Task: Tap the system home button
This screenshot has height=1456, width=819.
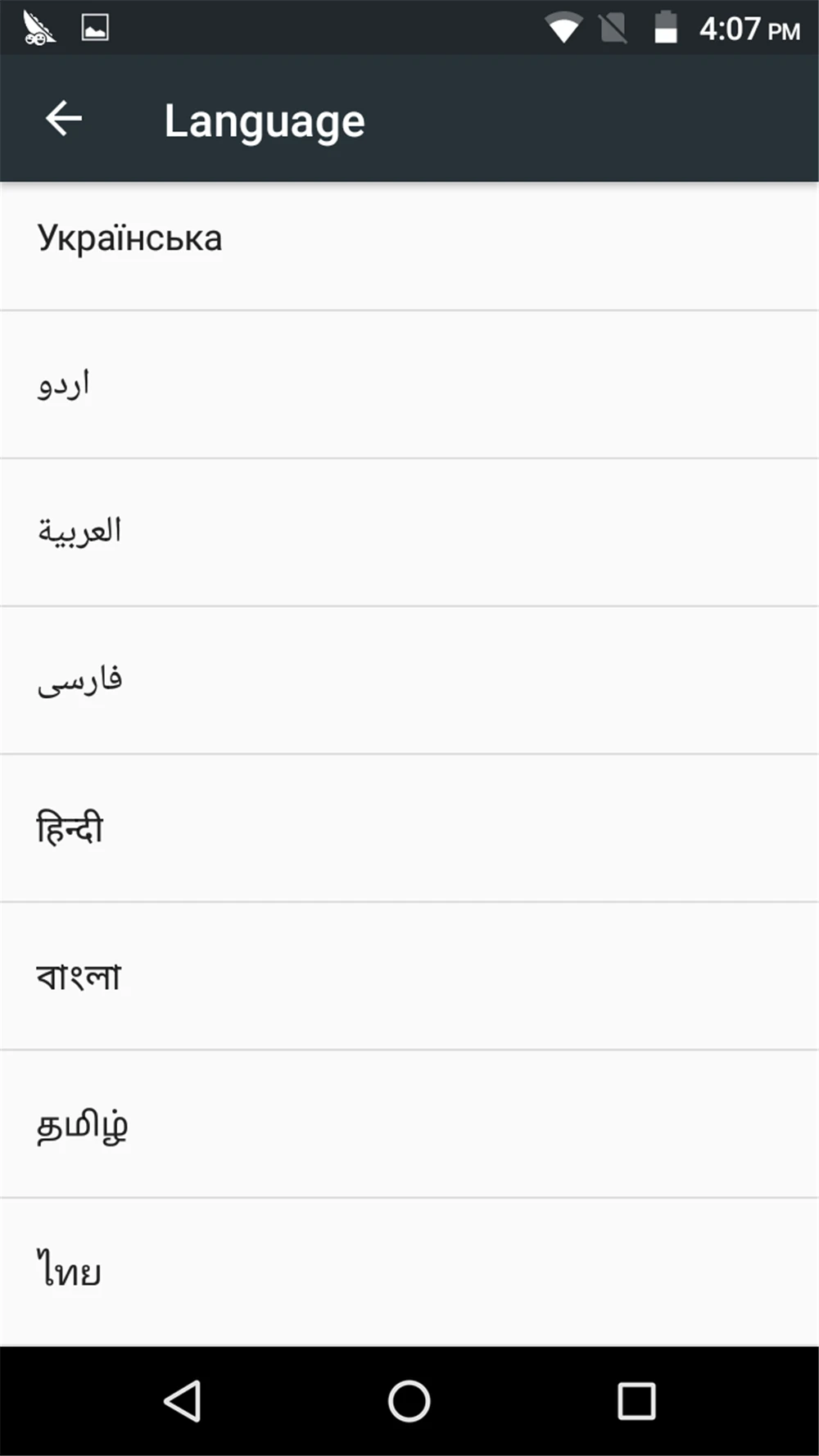Action: [409, 1400]
